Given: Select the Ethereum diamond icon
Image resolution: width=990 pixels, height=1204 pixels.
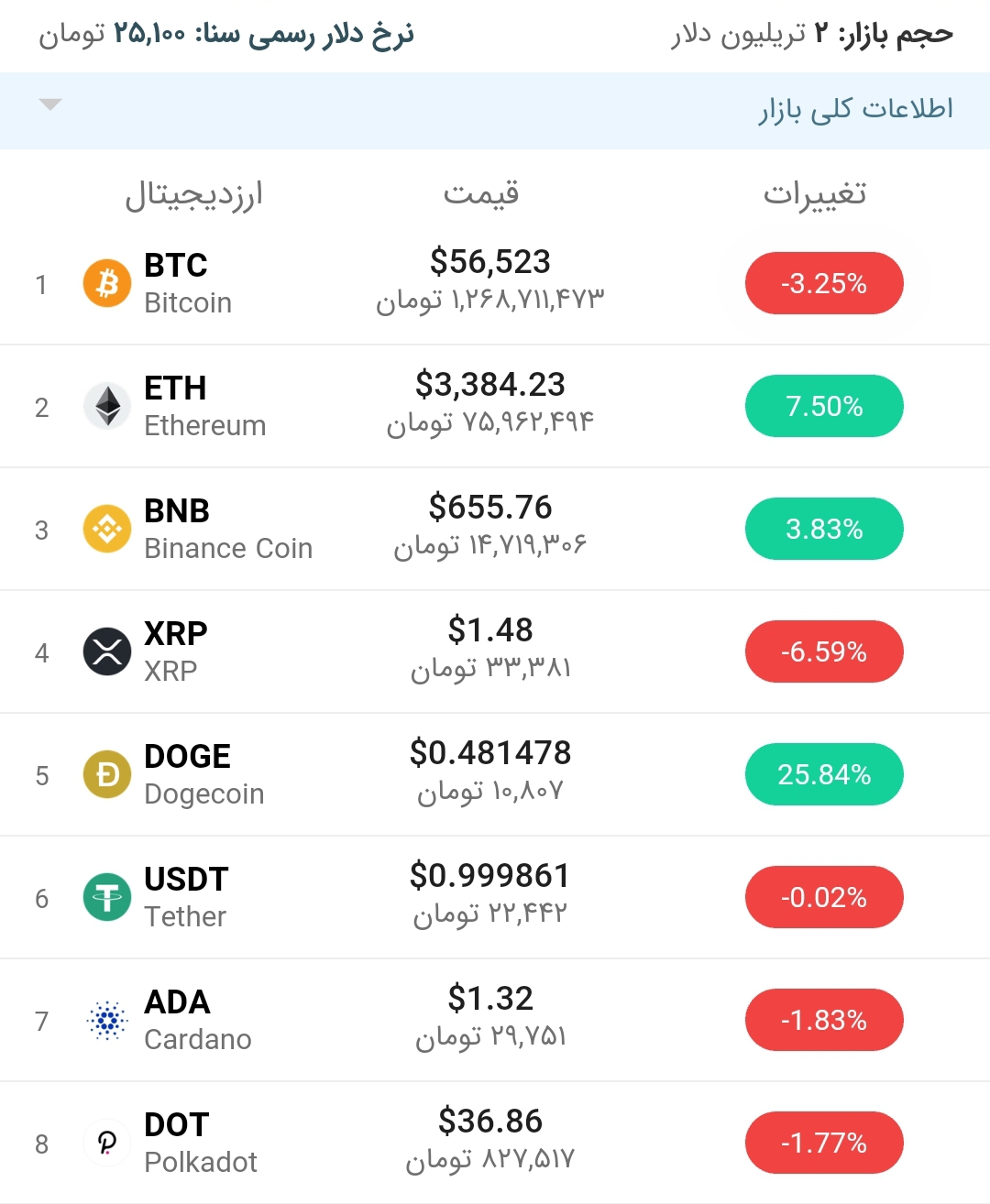Looking at the screenshot, I should point(106,406).
